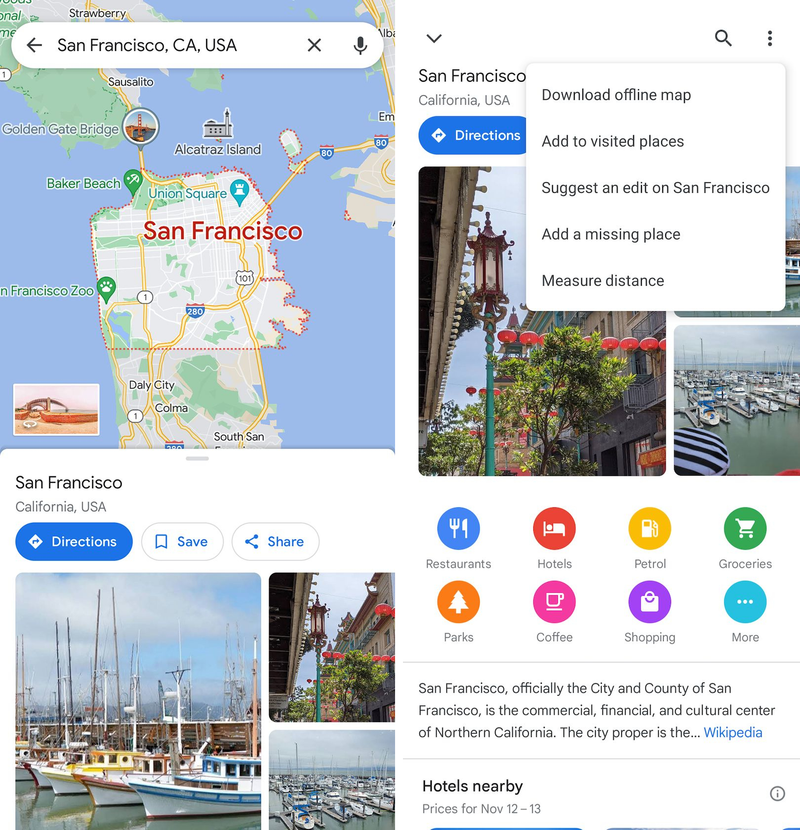Select Download offline map
The height and width of the screenshot is (830, 800).
[x=616, y=95]
